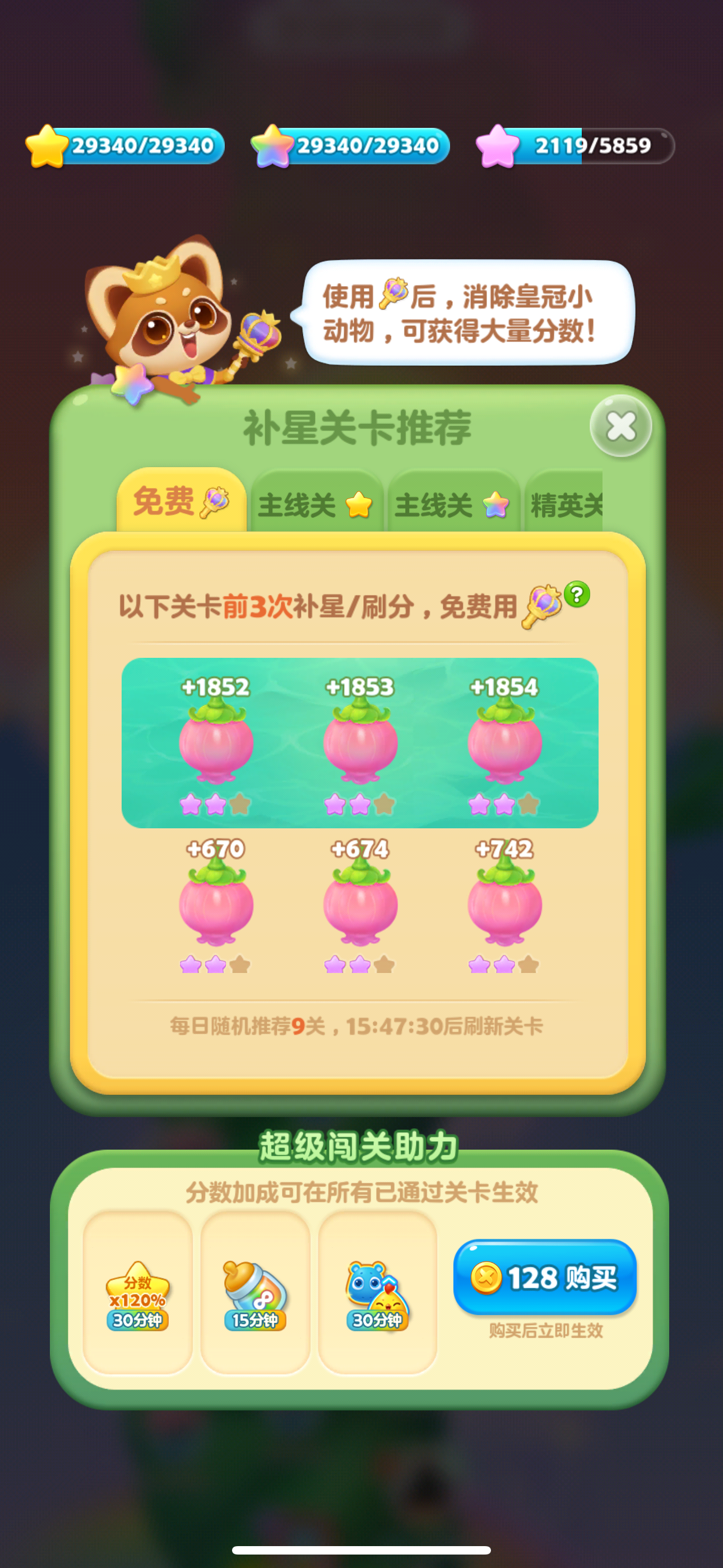723x1568 pixels.
Task: Close the 补星关卡推荐 dialog
Action: pyautogui.click(x=620, y=426)
